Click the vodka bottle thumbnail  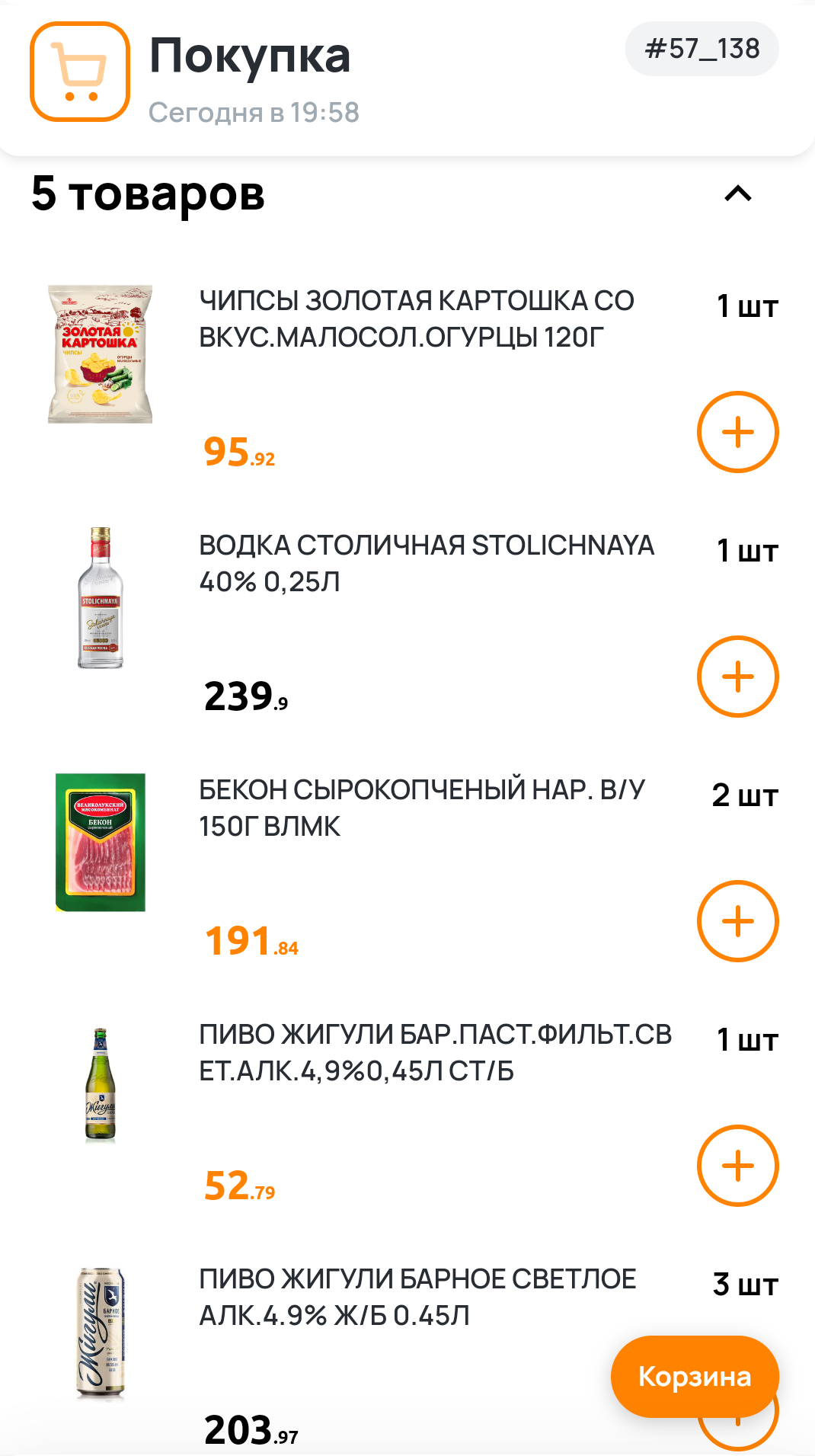(100, 598)
